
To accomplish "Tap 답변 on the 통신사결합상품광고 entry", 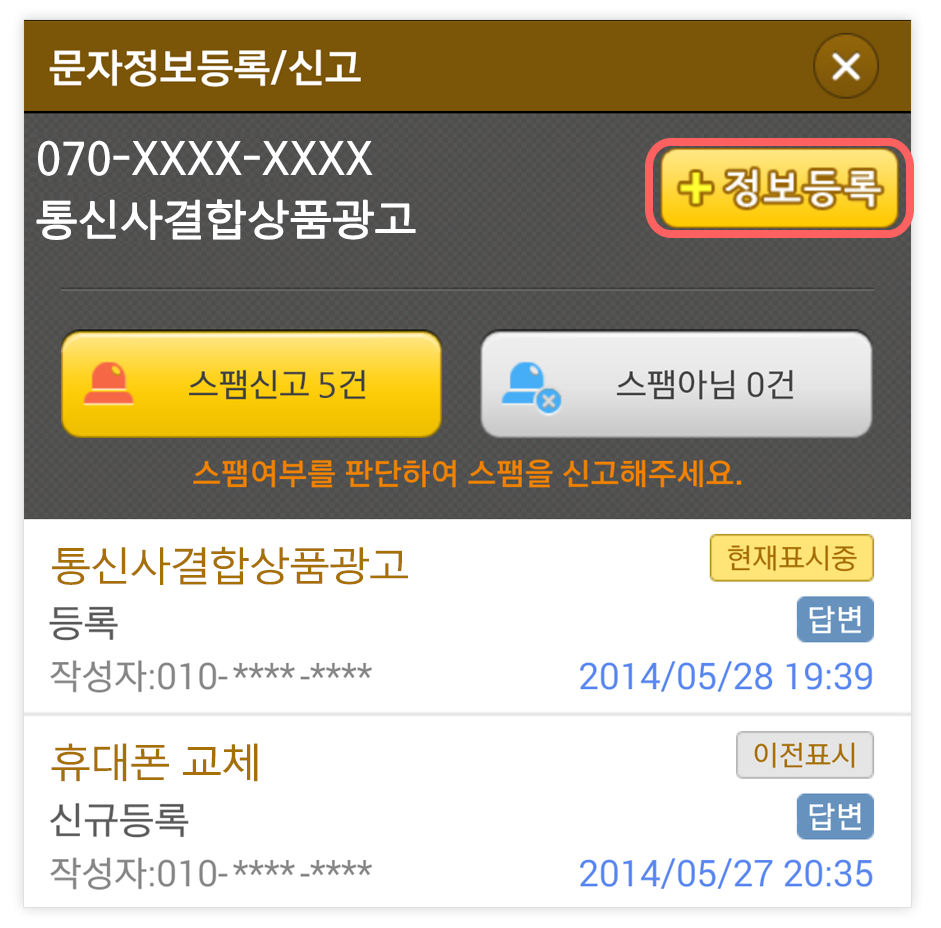I will (835, 621).
